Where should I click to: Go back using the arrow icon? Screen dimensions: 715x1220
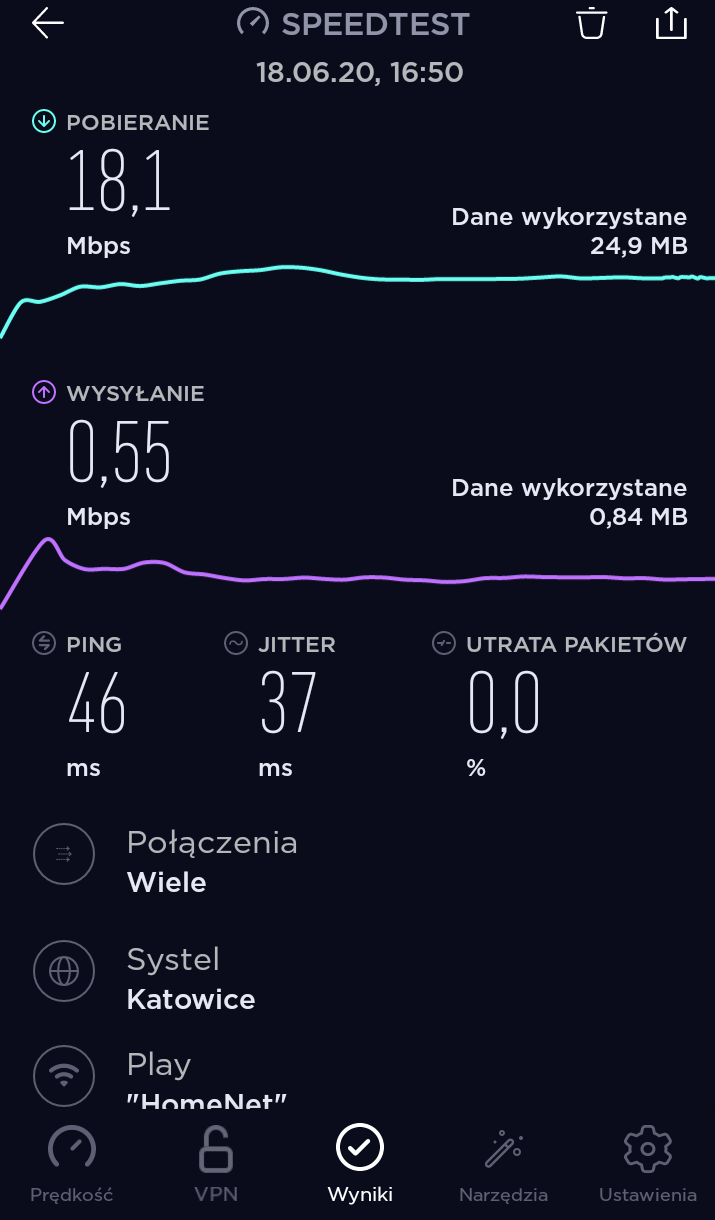click(47, 24)
